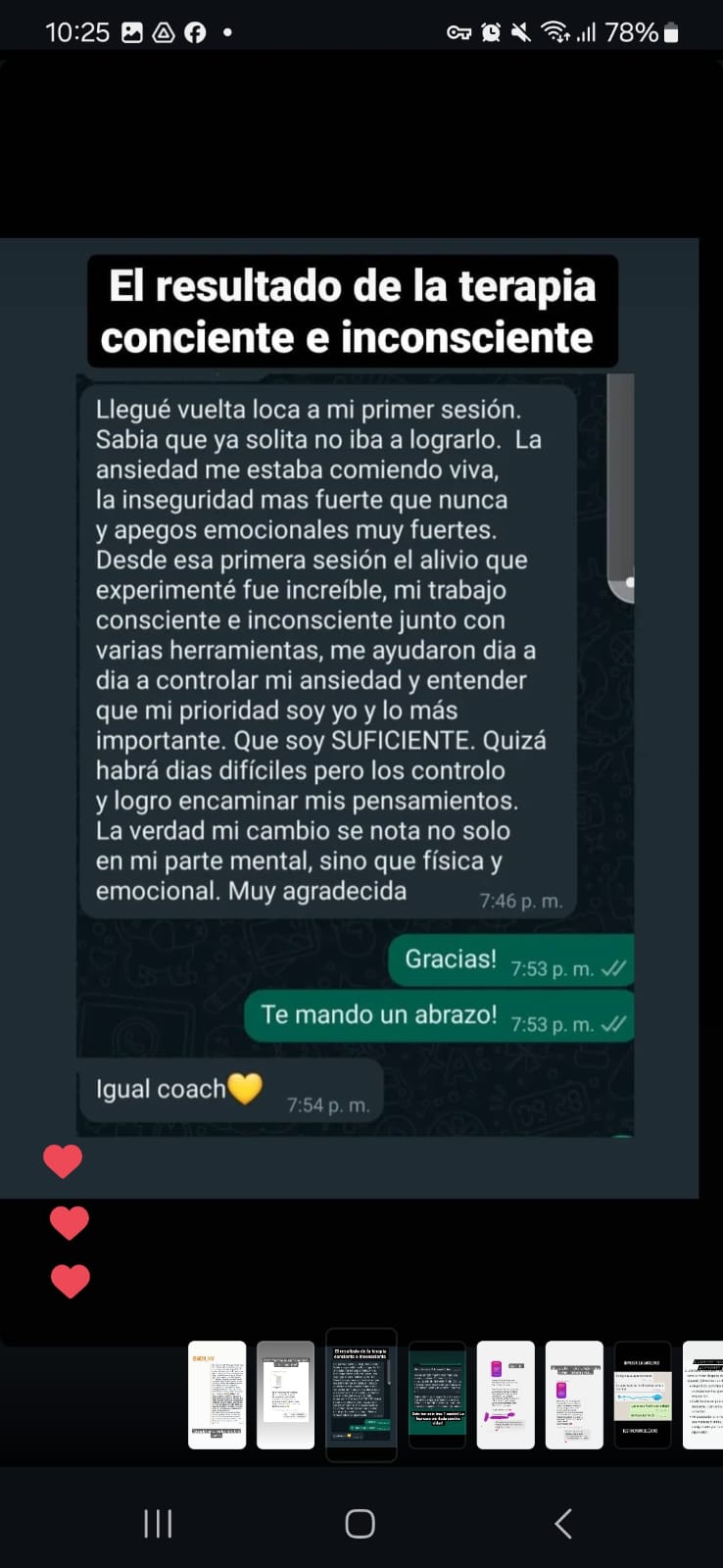Tap the alarm clock status icon

[x=491, y=32]
